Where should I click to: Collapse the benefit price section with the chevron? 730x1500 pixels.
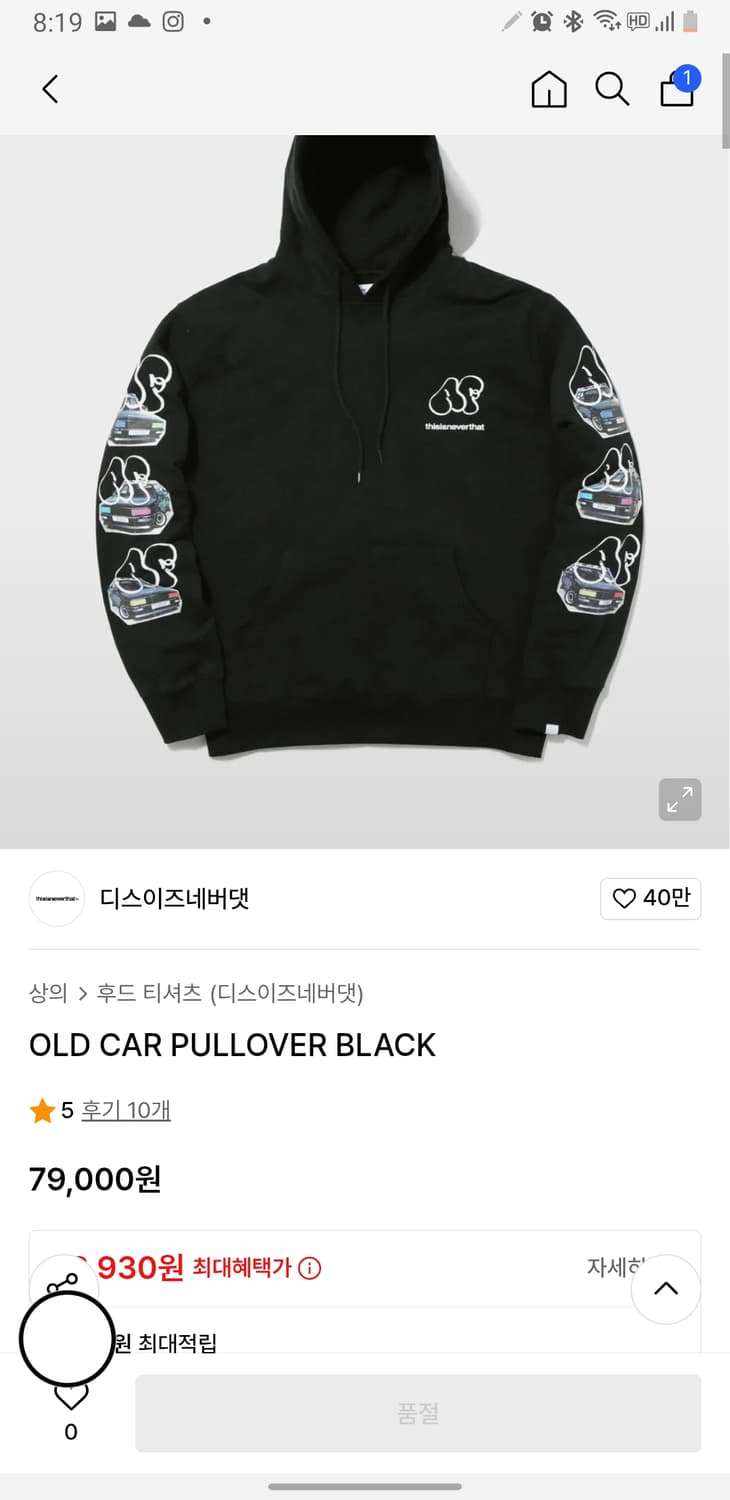pyautogui.click(x=666, y=1289)
